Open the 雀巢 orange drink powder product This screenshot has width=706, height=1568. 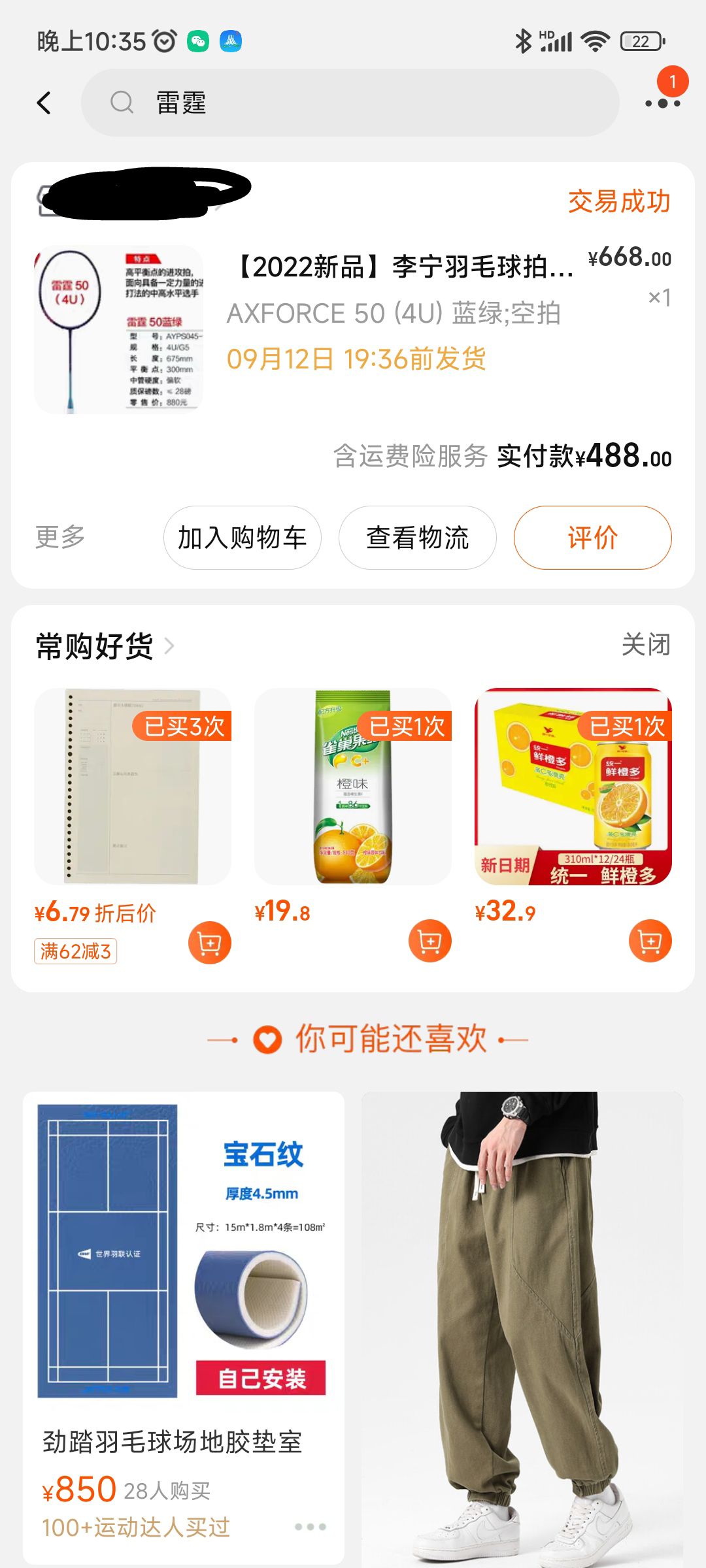[352, 786]
